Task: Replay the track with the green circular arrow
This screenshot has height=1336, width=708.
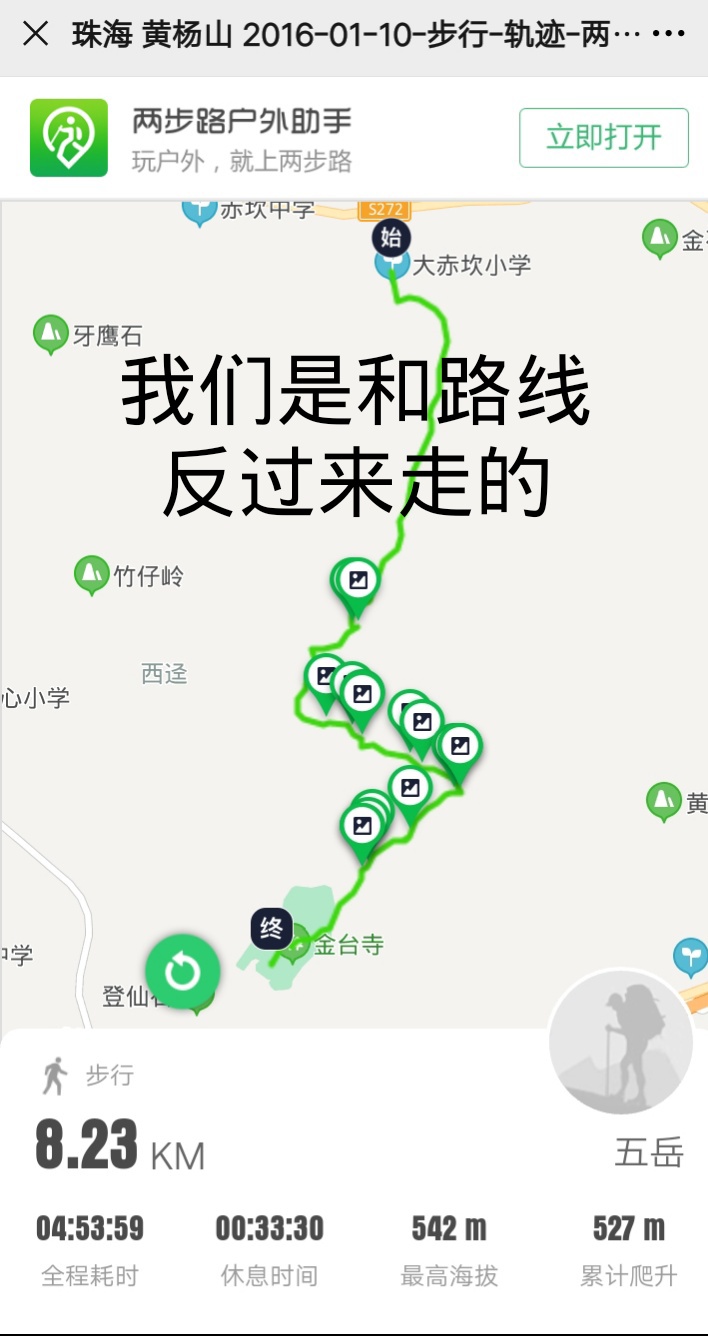Action: pos(182,971)
